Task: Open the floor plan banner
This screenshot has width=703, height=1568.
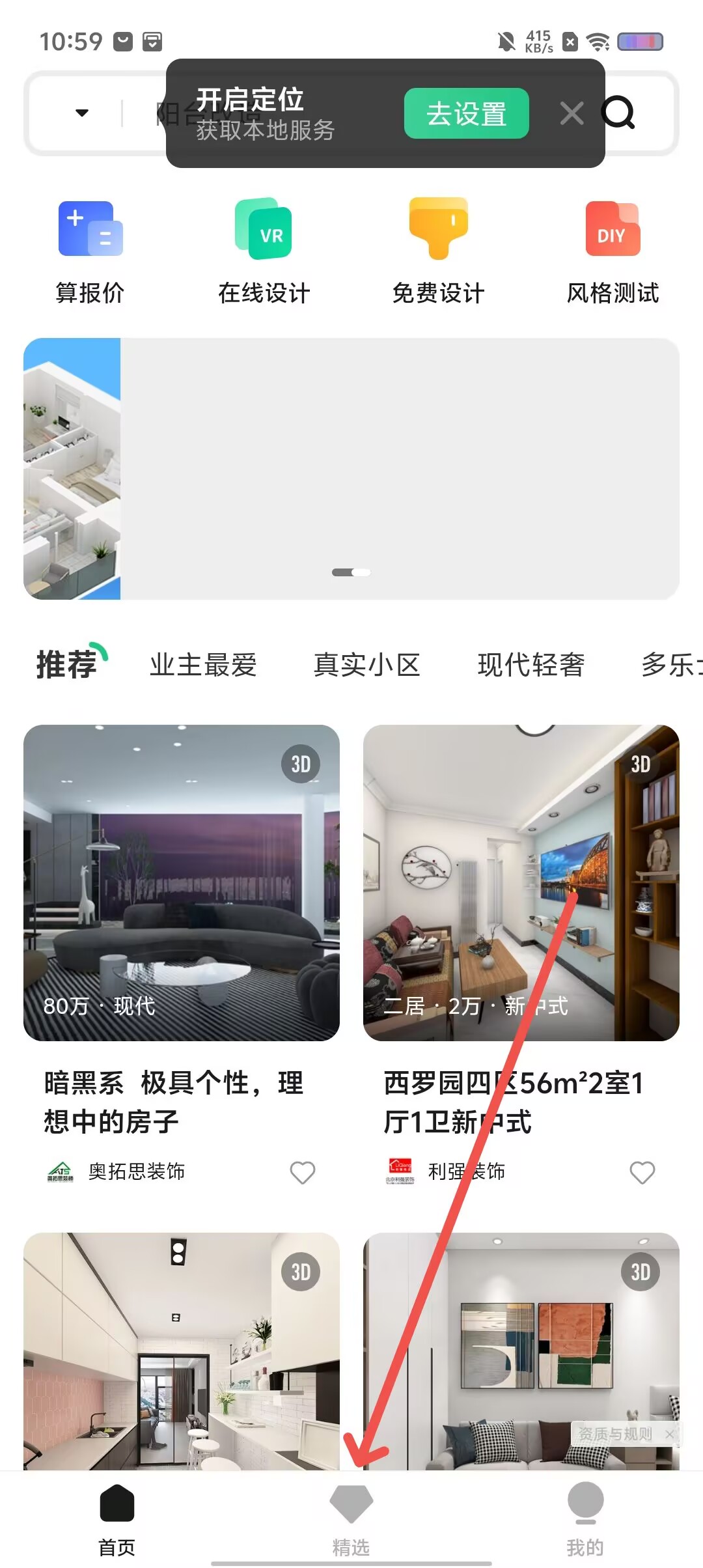Action: point(351,469)
